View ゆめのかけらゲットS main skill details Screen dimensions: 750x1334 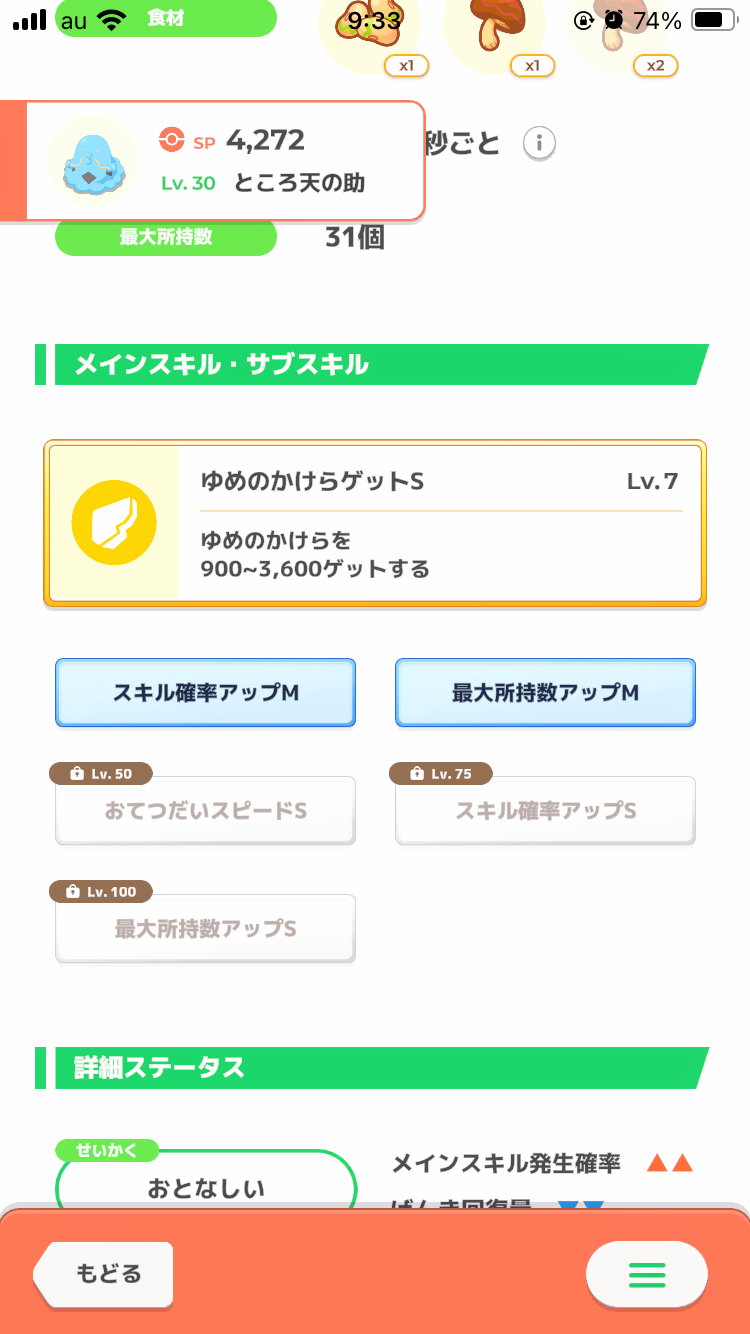pos(375,523)
